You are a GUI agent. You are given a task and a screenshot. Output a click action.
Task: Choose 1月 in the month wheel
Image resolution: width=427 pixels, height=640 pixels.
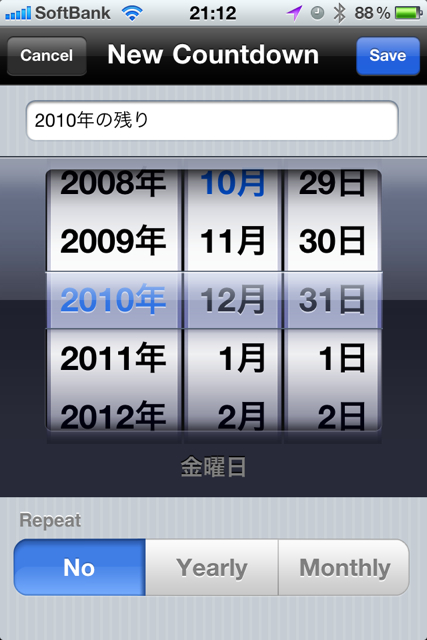click(x=242, y=358)
